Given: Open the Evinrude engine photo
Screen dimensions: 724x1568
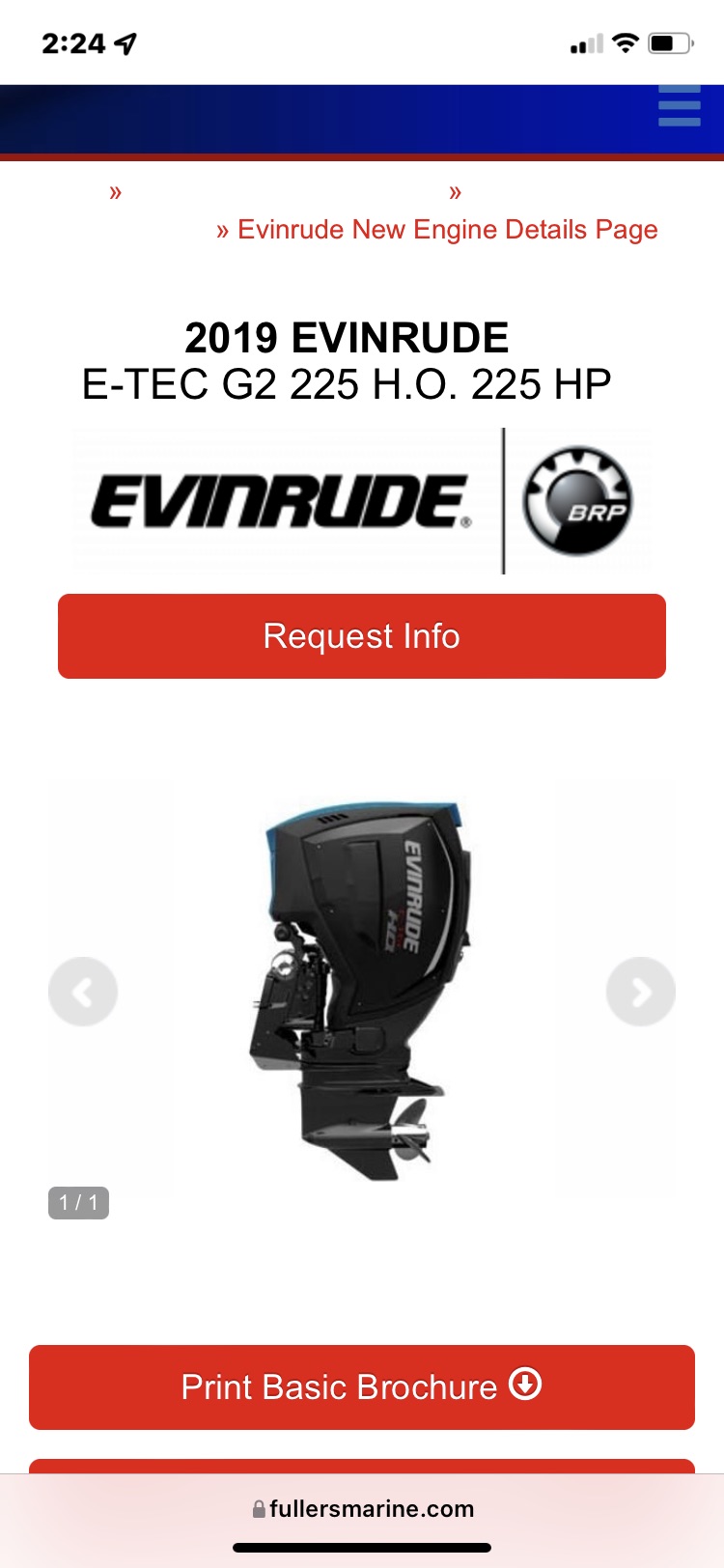Looking at the screenshot, I should click(362, 990).
